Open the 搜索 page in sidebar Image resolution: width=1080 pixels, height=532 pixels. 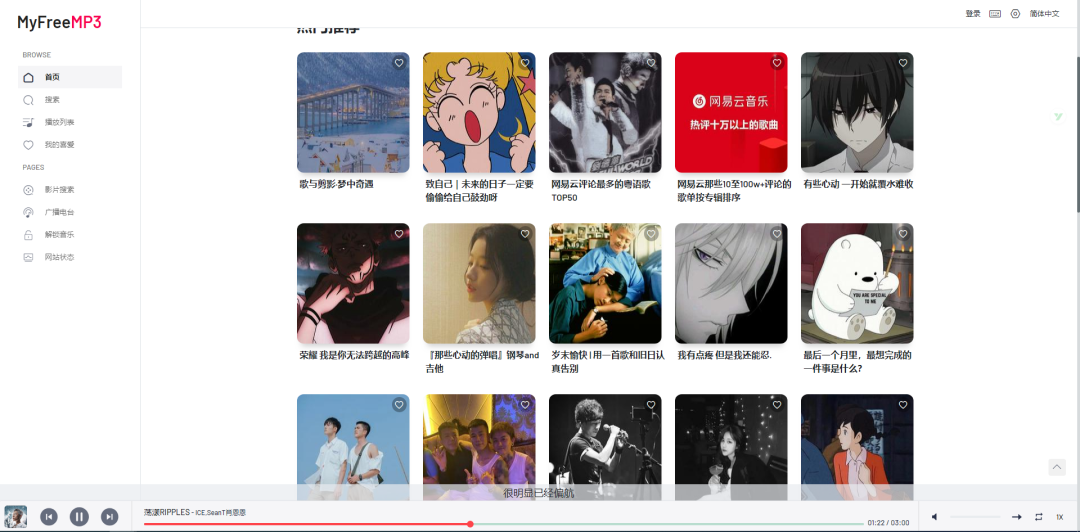tap(52, 99)
